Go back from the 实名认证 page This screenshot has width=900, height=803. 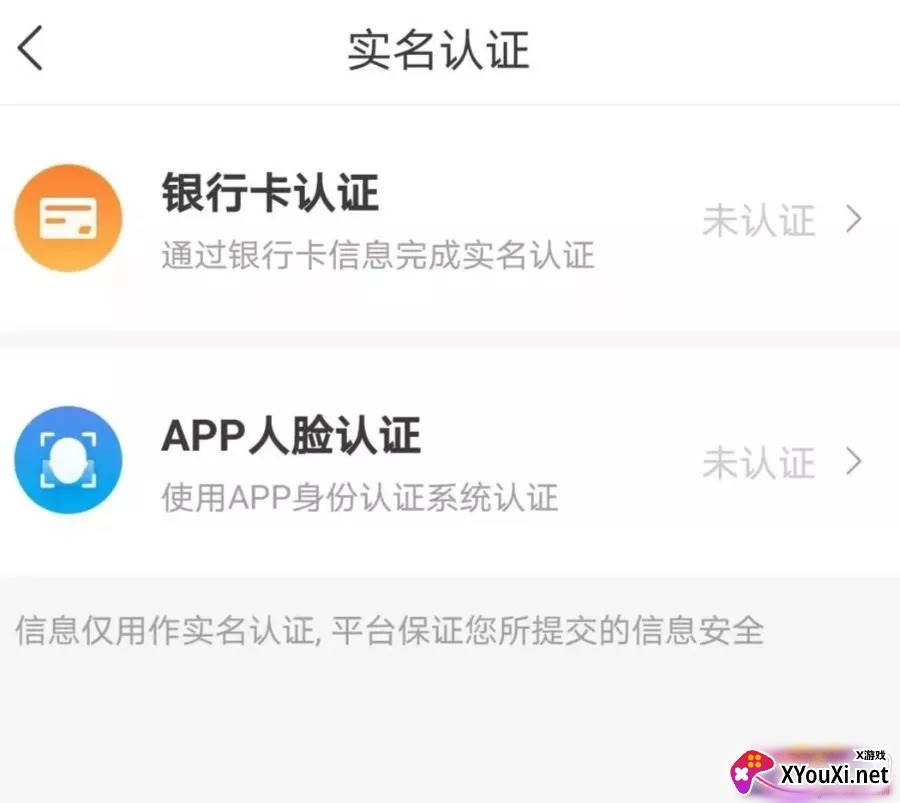click(x=31, y=48)
